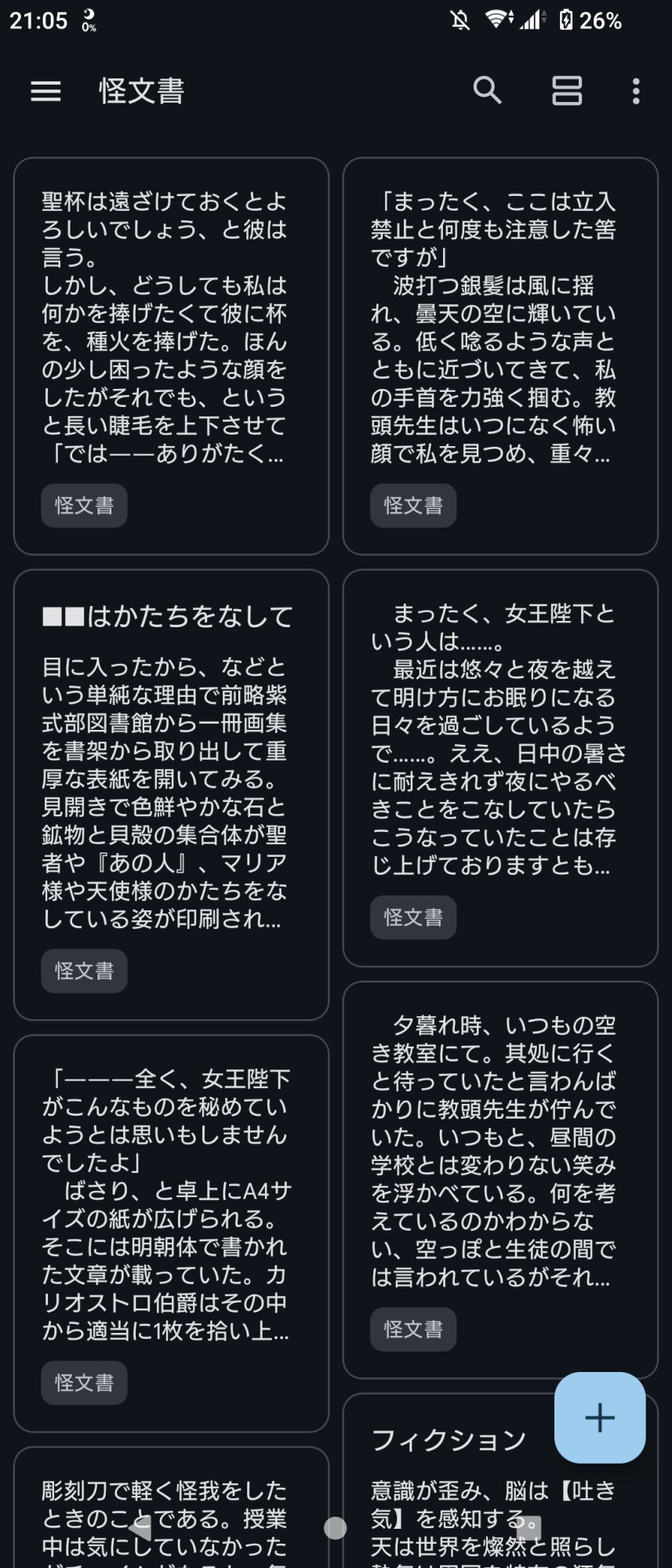This screenshot has width=672, height=1568.
Task: Open the note starting with 聖杯は遠ざけて
Action: tap(165, 329)
